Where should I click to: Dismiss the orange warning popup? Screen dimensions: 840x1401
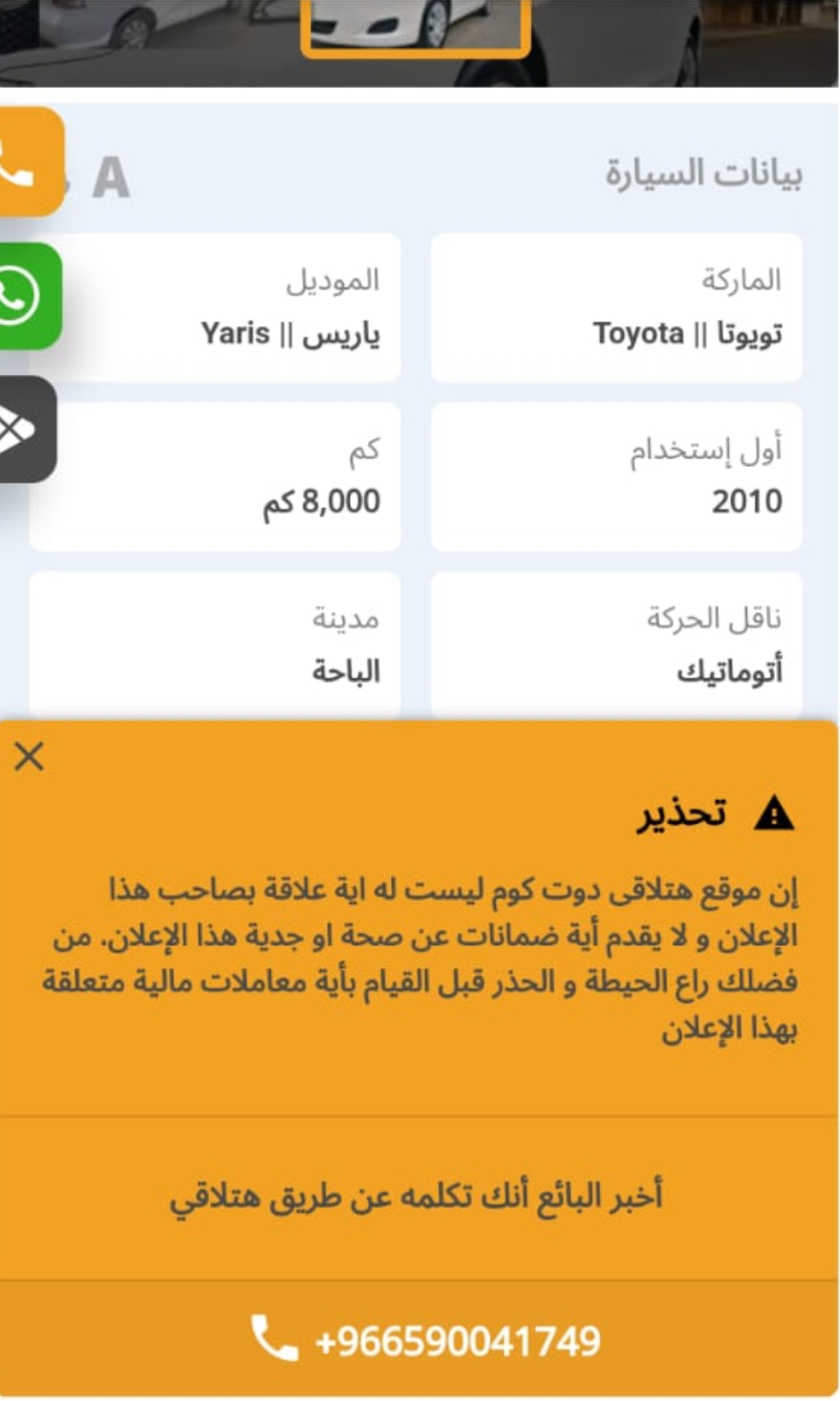point(29,756)
